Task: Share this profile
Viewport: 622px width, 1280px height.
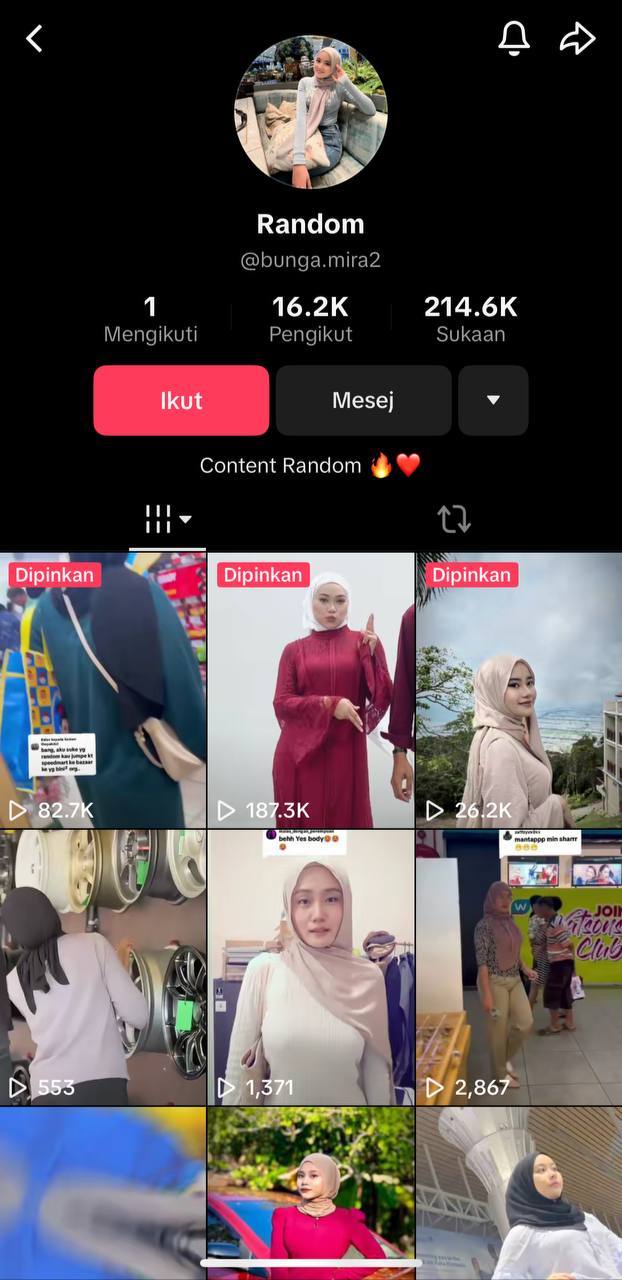Action: point(577,39)
